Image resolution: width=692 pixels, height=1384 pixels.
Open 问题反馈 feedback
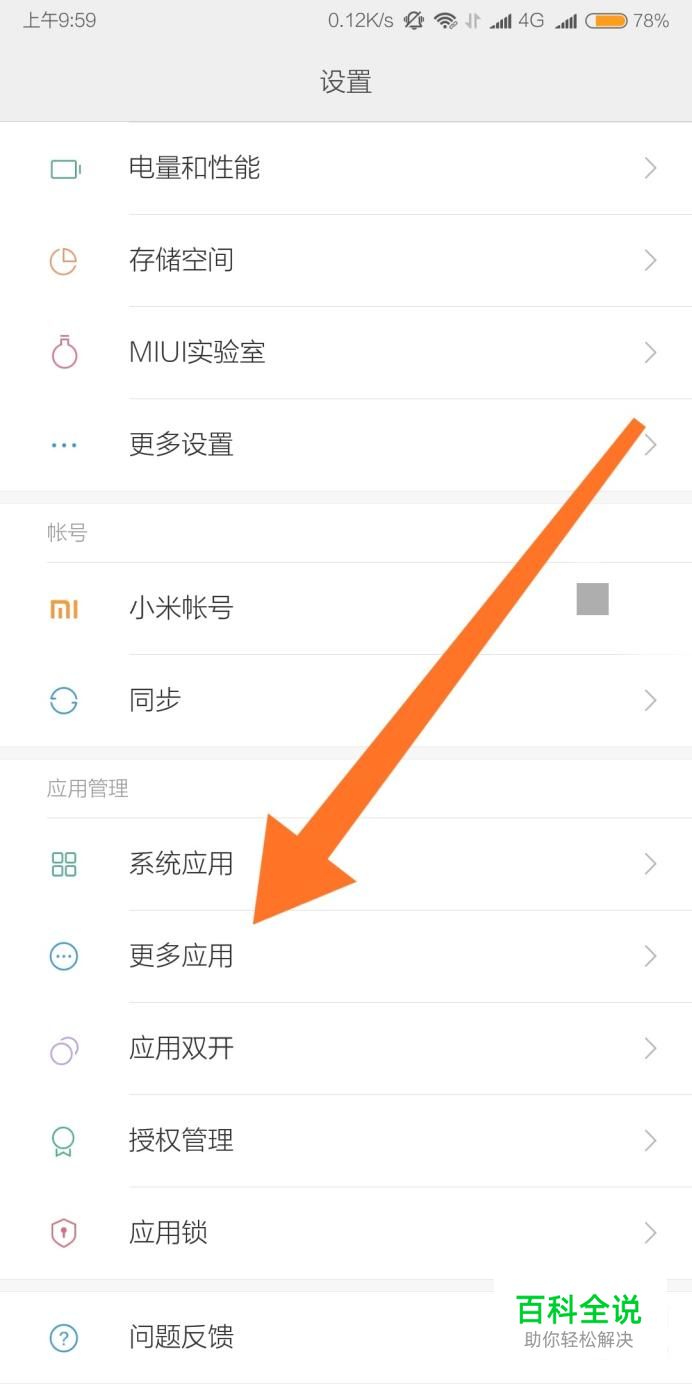coord(346,1337)
